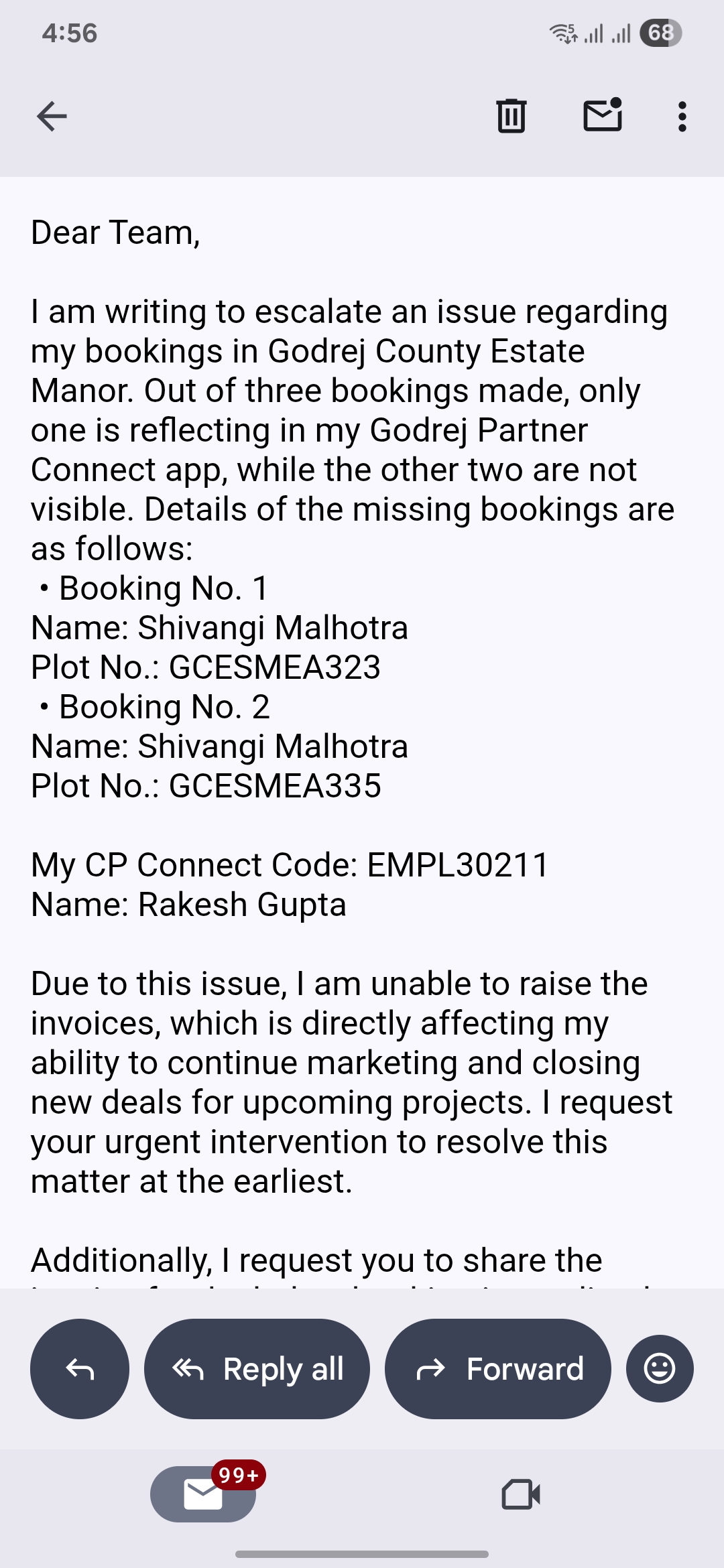Open the overflow menu

tap(682, 117)
